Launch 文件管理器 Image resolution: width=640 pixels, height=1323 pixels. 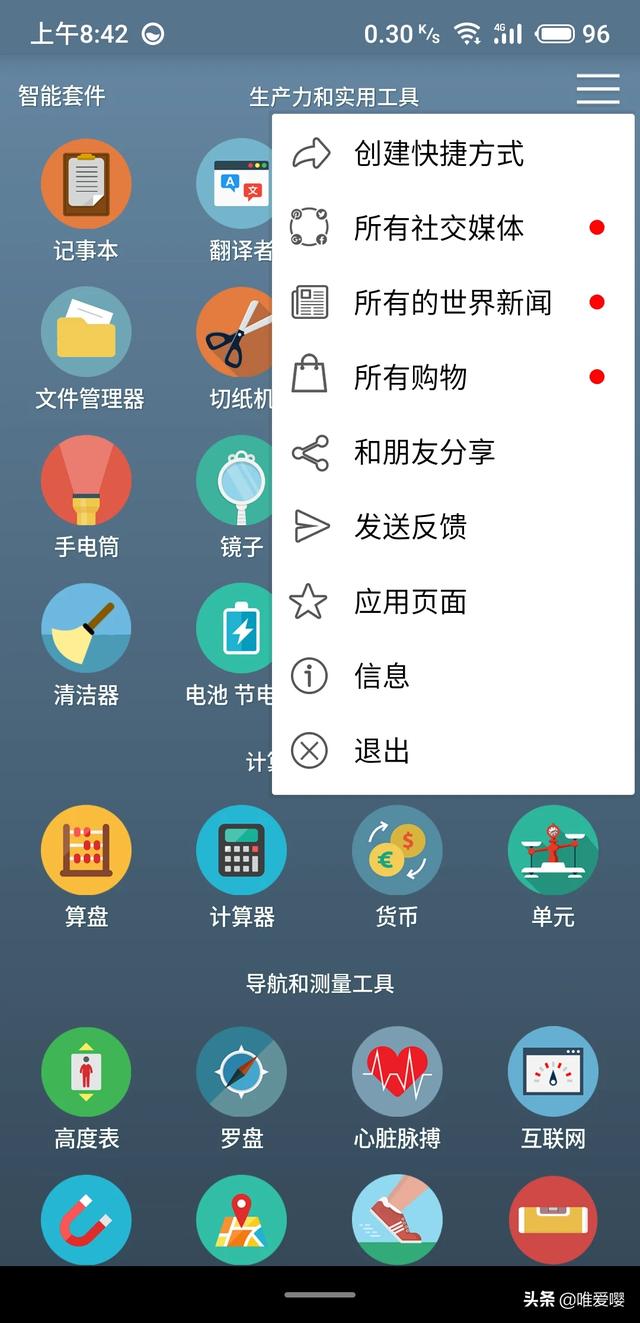click(88, 348)
